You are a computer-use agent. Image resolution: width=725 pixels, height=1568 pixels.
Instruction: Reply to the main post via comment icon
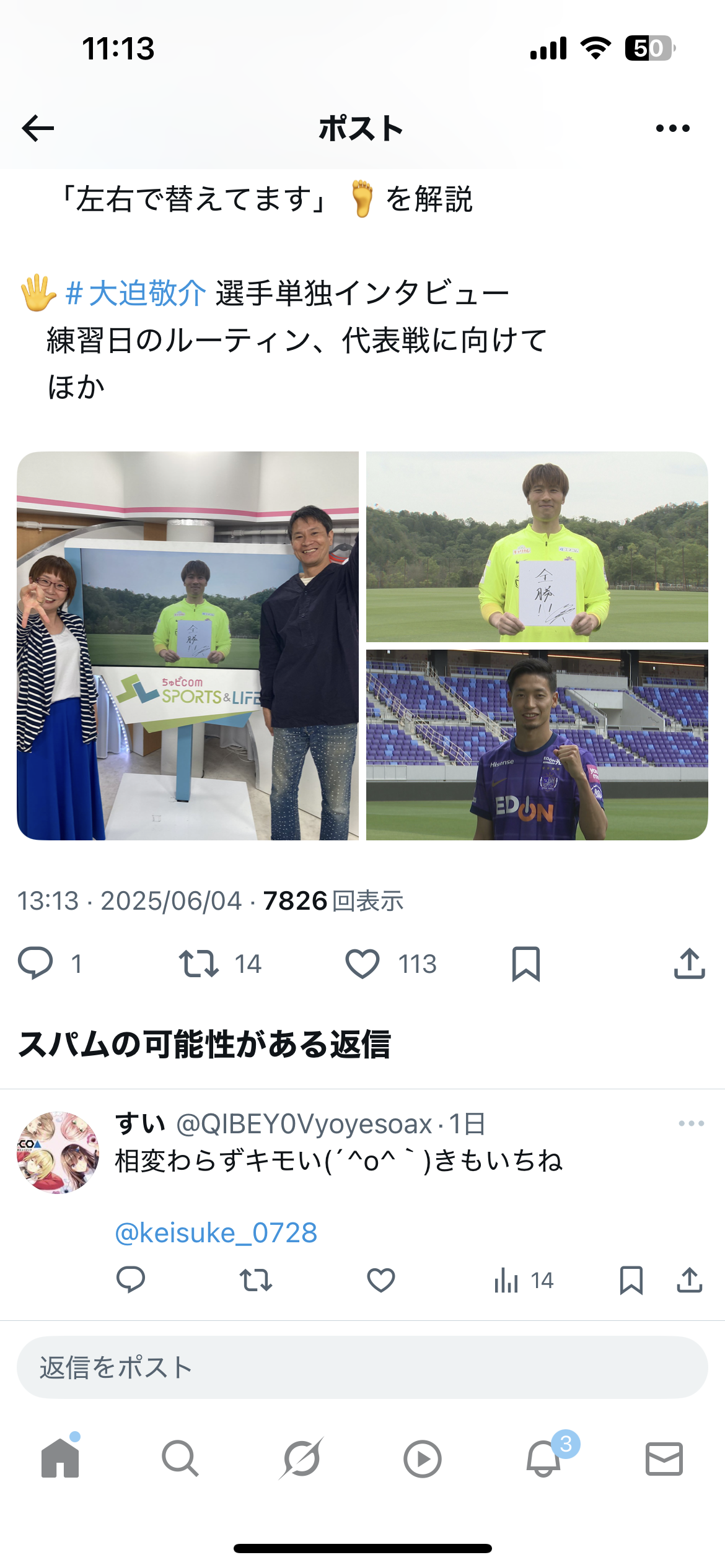tap(35, 964)
